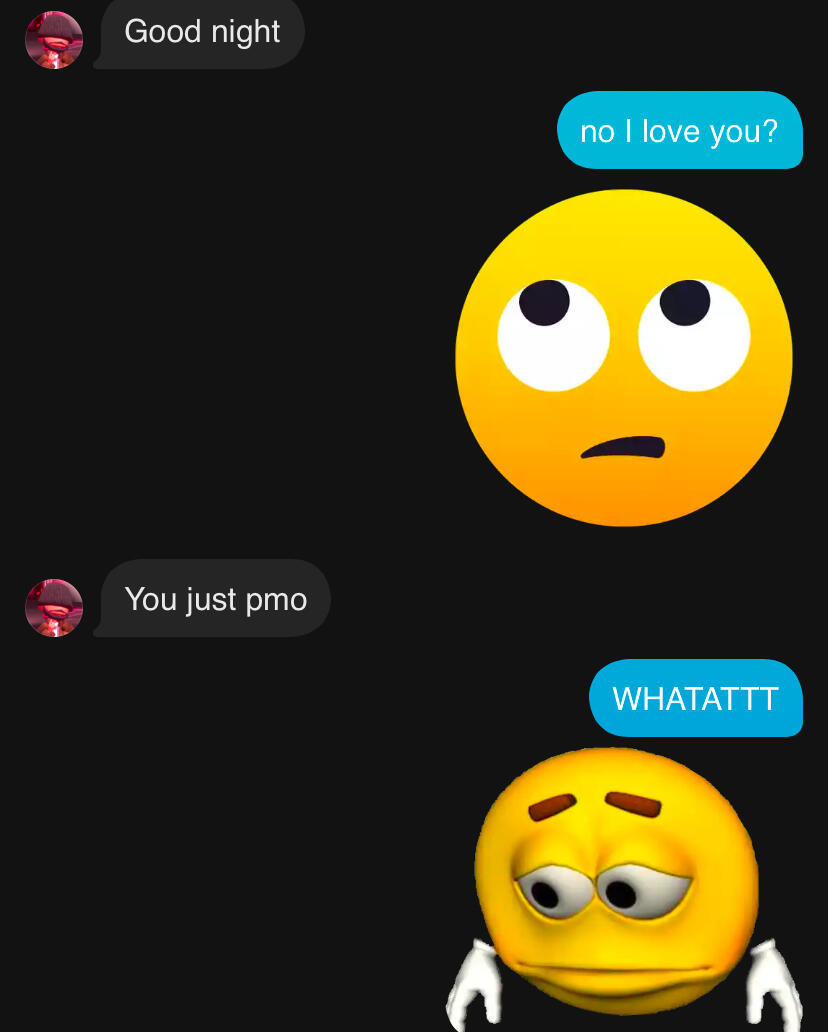Open sender's avatar beside "You just pmo"
828x1032 pixels.
click(54, 607)
